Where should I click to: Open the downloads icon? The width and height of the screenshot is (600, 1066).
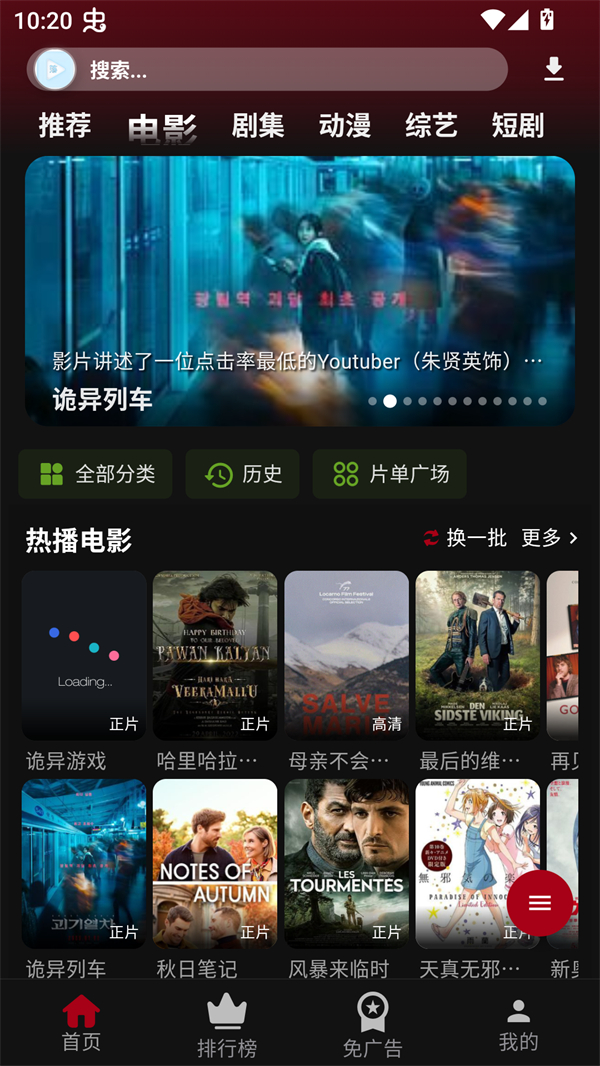pos(554,69)
